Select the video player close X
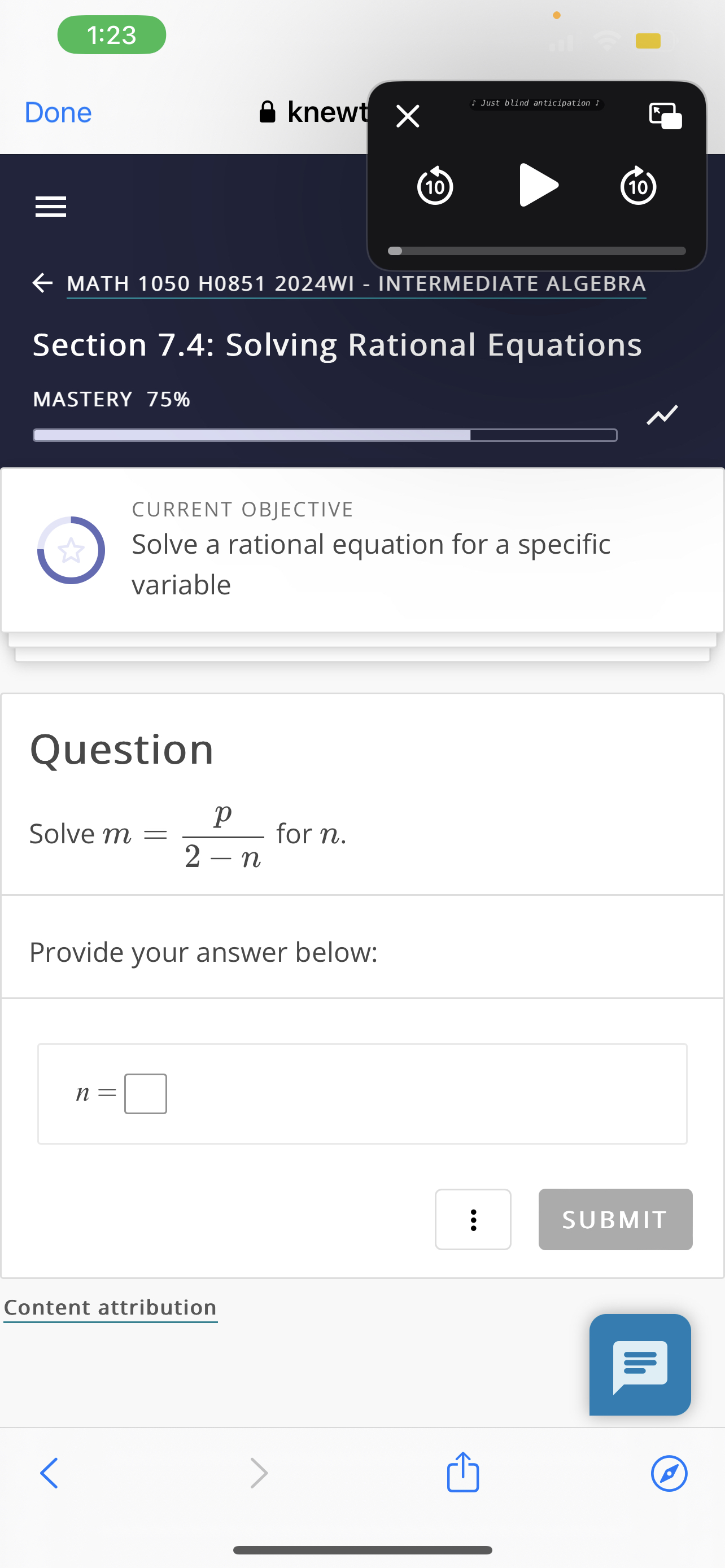Image resolution: width=725 pixels, height=1568 pixels. (x=407, y=116)
